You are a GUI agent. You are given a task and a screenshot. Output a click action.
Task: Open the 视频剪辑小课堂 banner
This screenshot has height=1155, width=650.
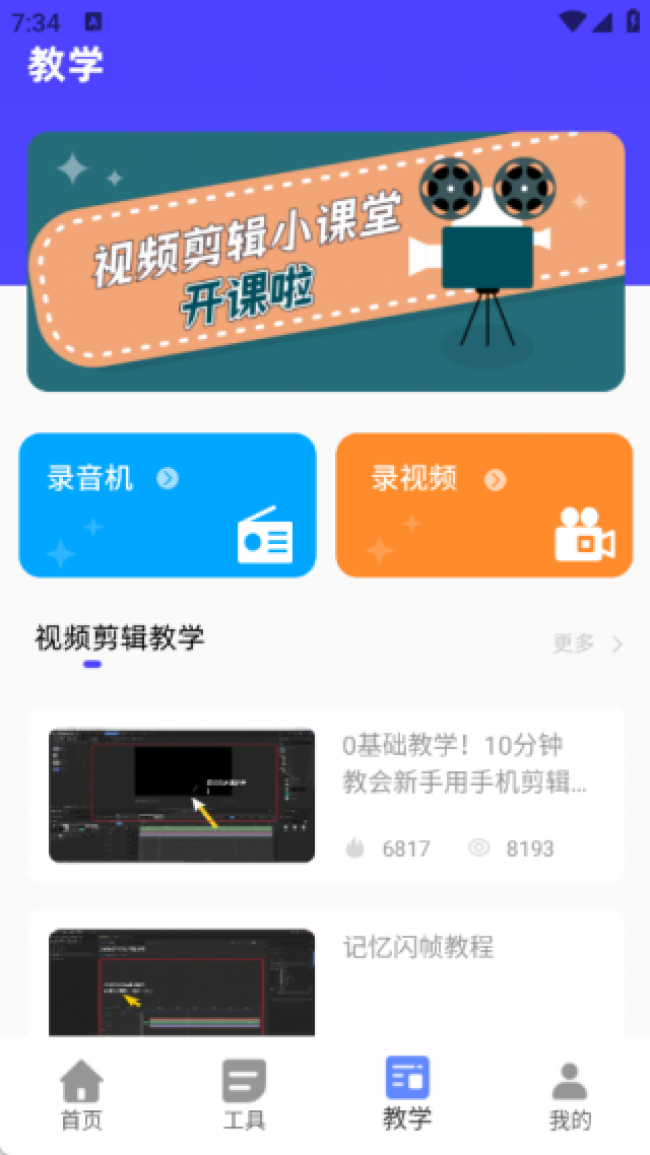point(325,261)
